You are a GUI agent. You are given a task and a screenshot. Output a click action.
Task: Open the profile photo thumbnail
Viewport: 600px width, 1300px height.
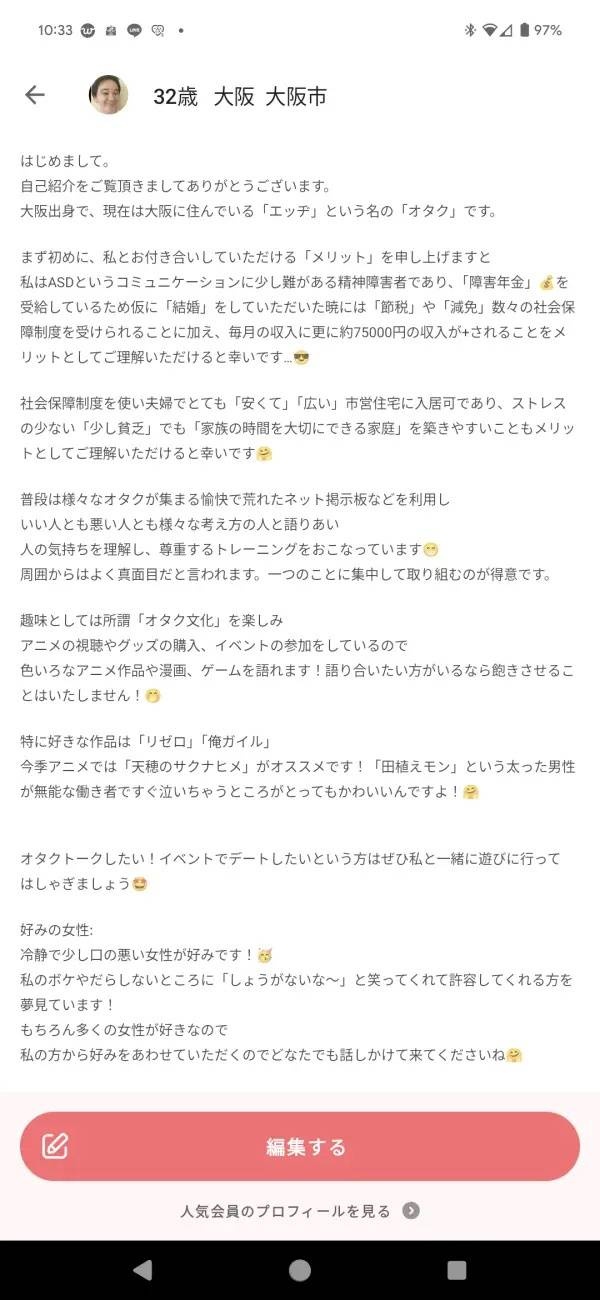[x=109, y=95]
